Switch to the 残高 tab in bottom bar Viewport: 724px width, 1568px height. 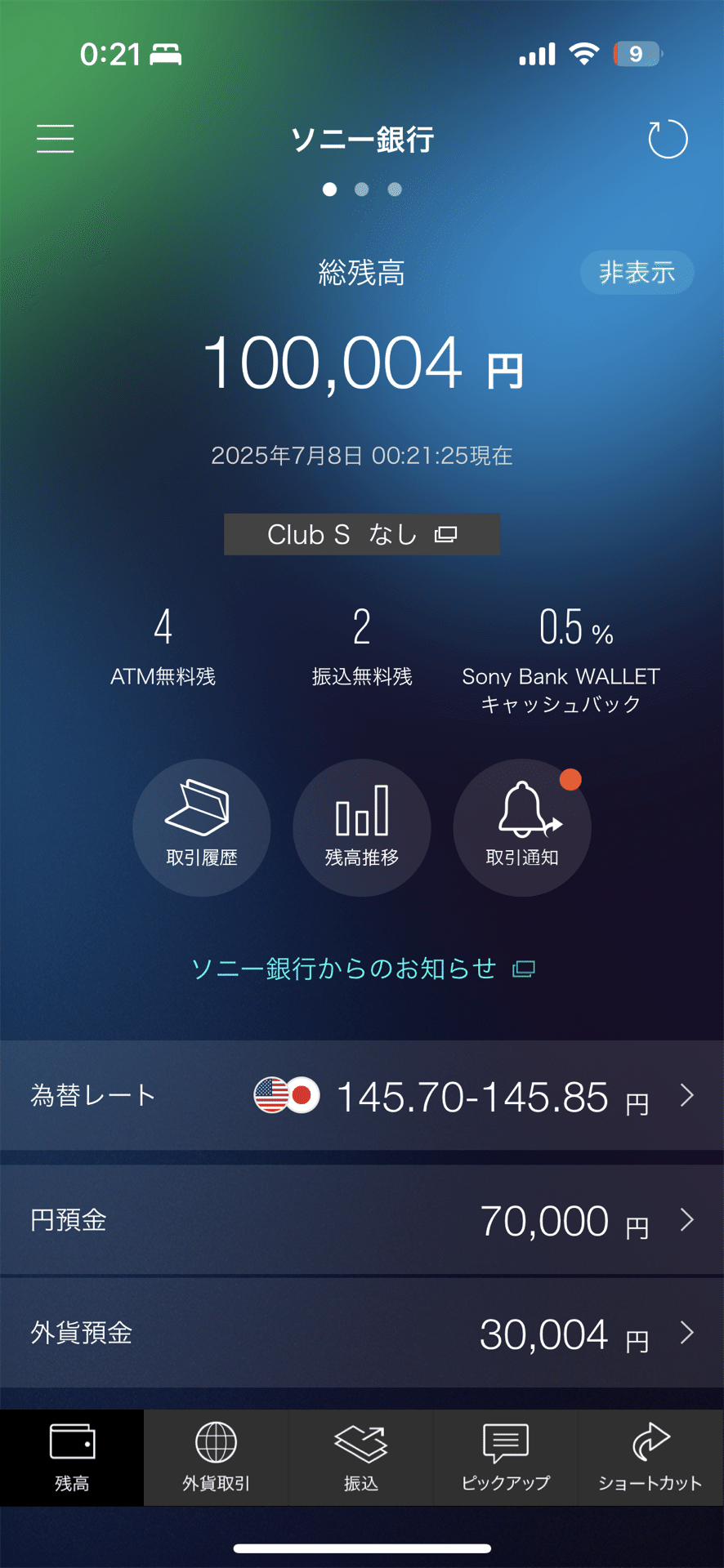pos(72,1458)
